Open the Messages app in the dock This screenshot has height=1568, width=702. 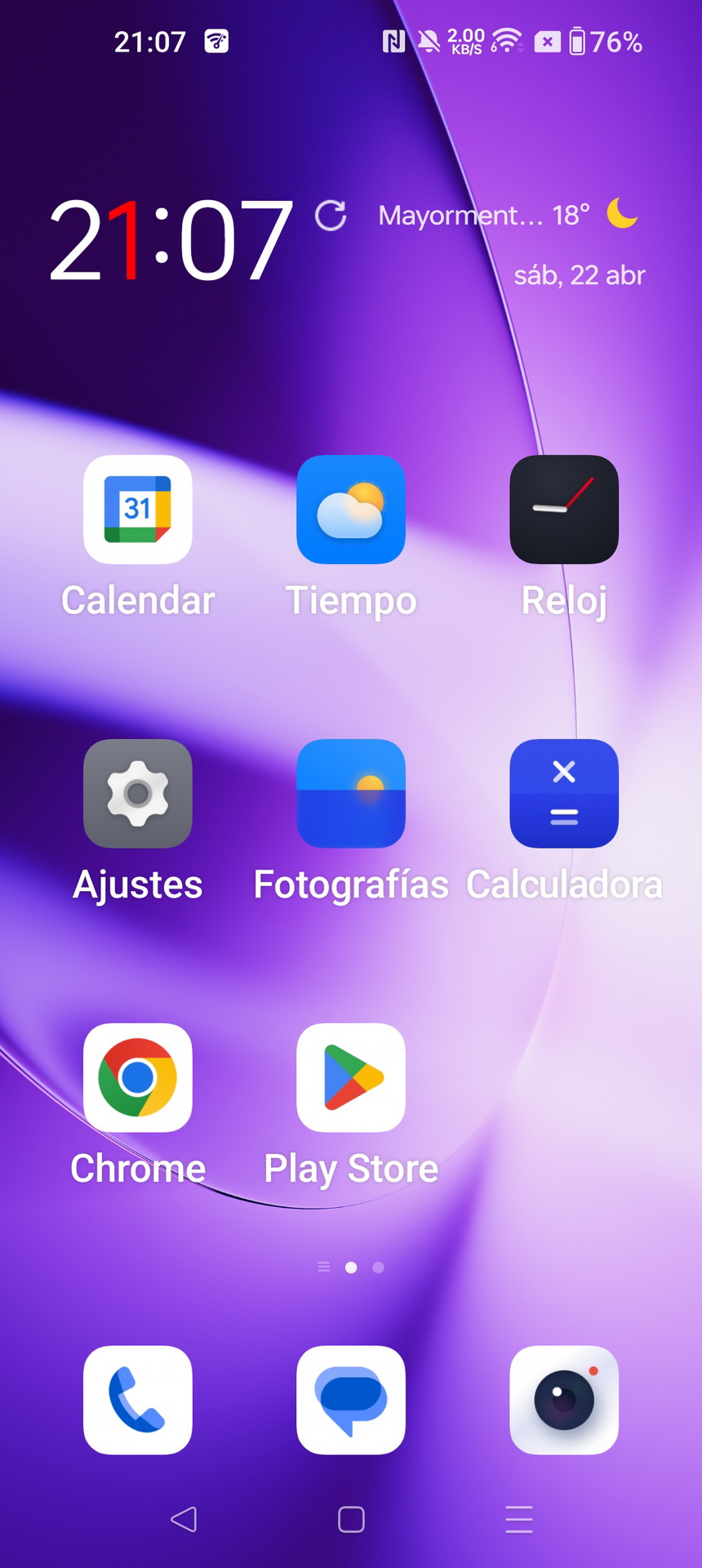click(x=351, y=1400)
